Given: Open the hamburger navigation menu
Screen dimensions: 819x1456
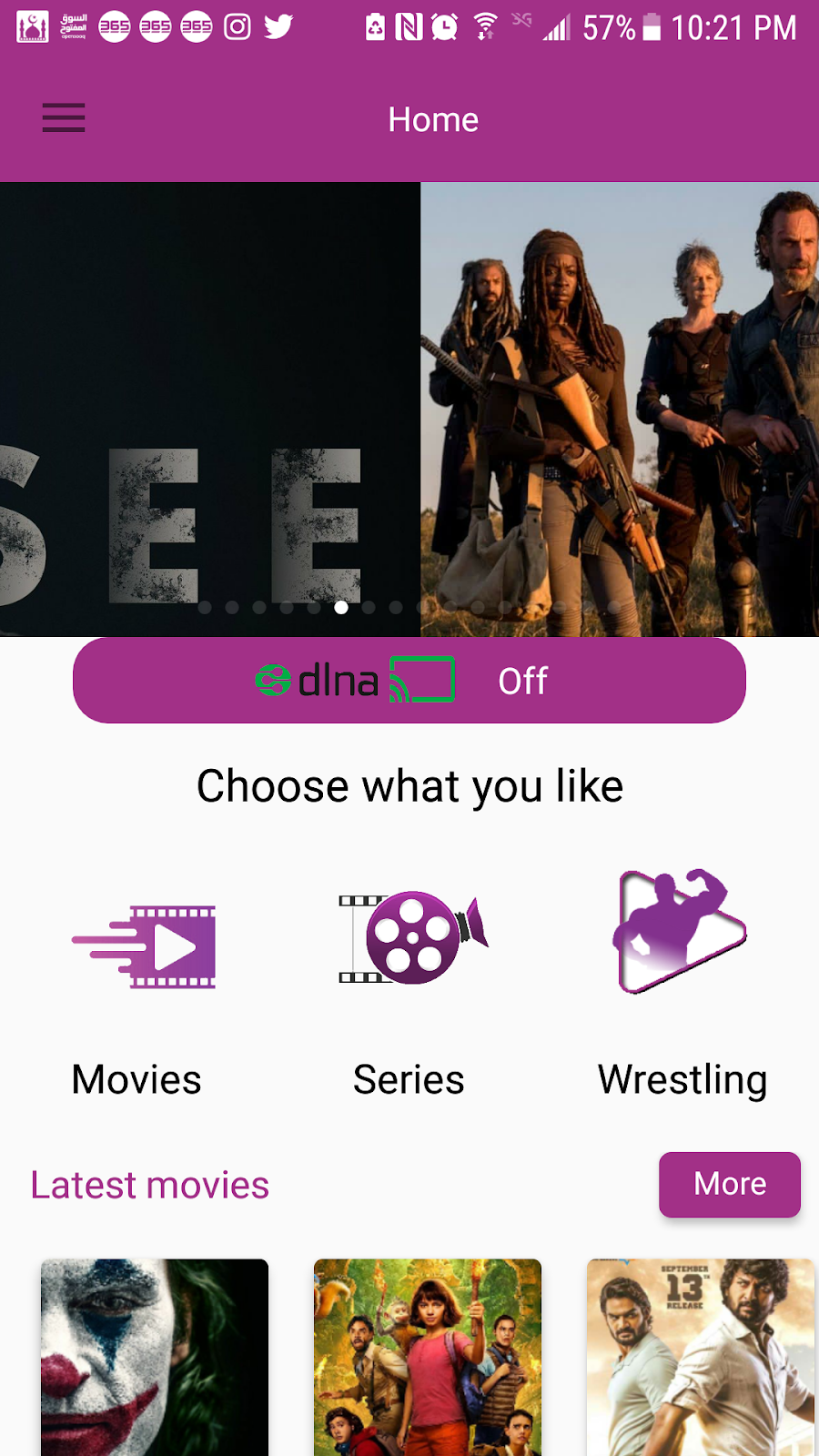Looking at the screenshot, I should pyautogui.click(x=64, y=118).
